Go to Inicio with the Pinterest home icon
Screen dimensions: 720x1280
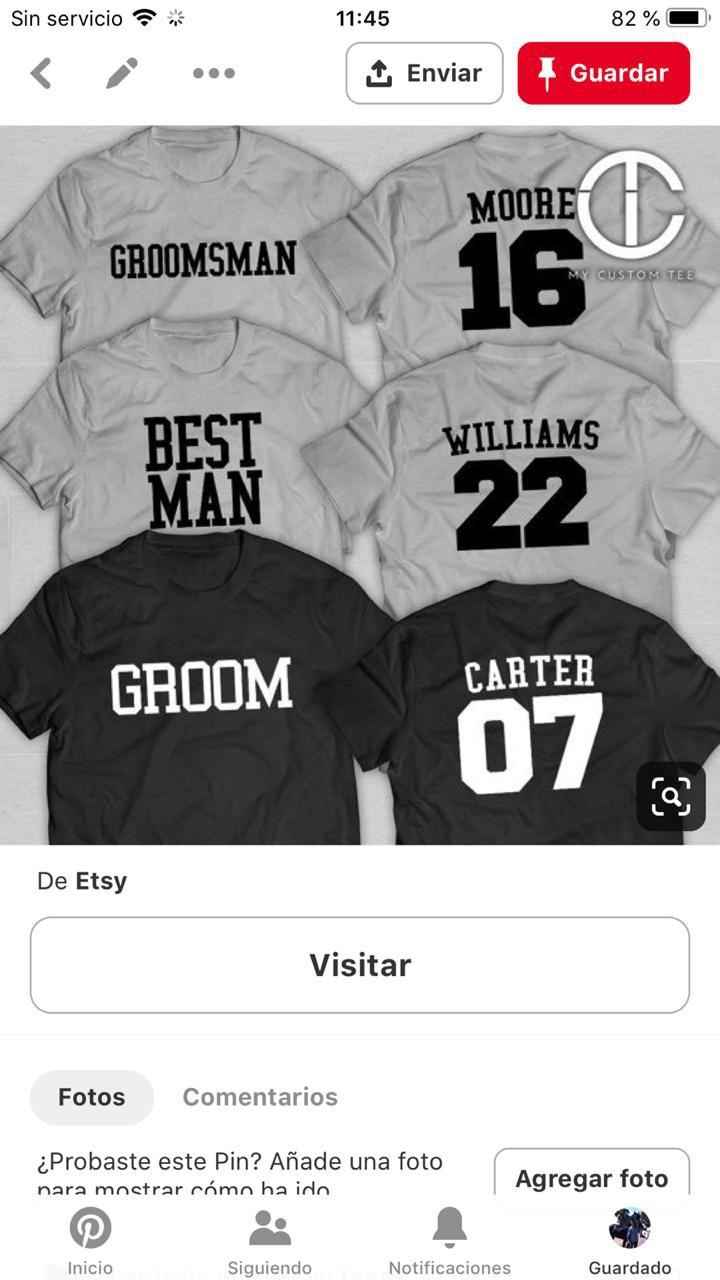point(90,1228)
